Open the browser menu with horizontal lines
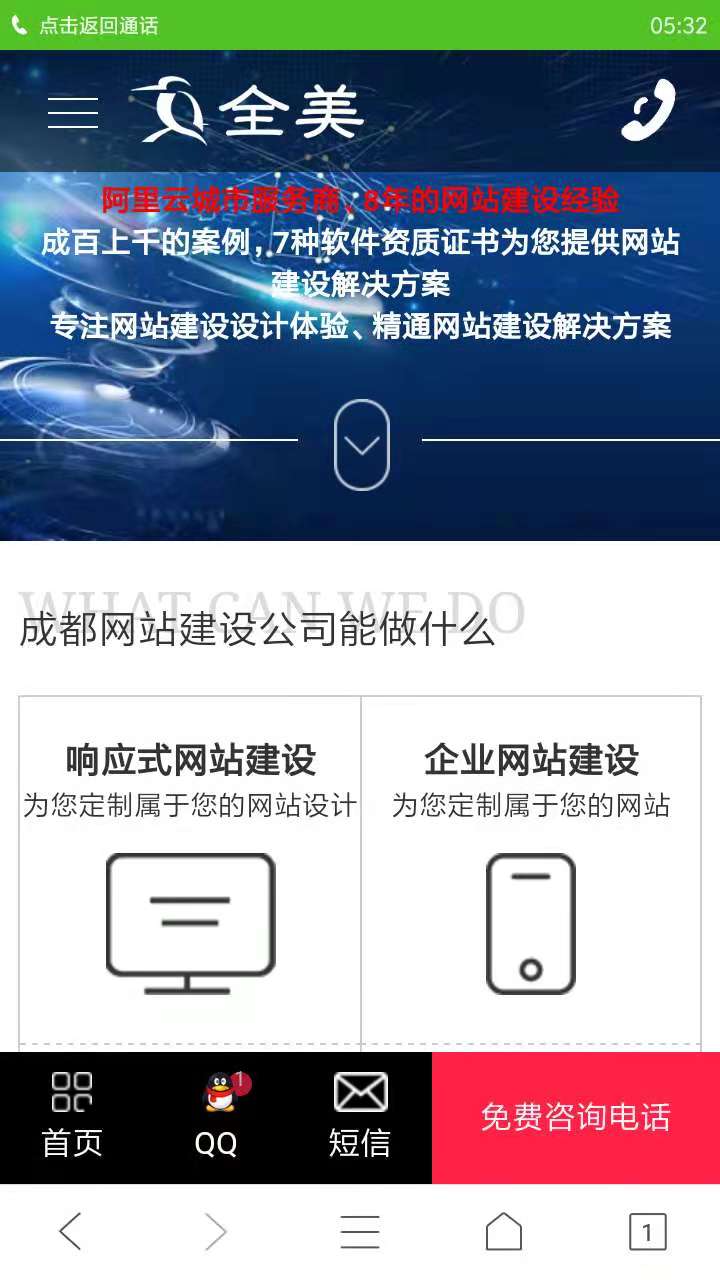 (x=360, y=1232)
